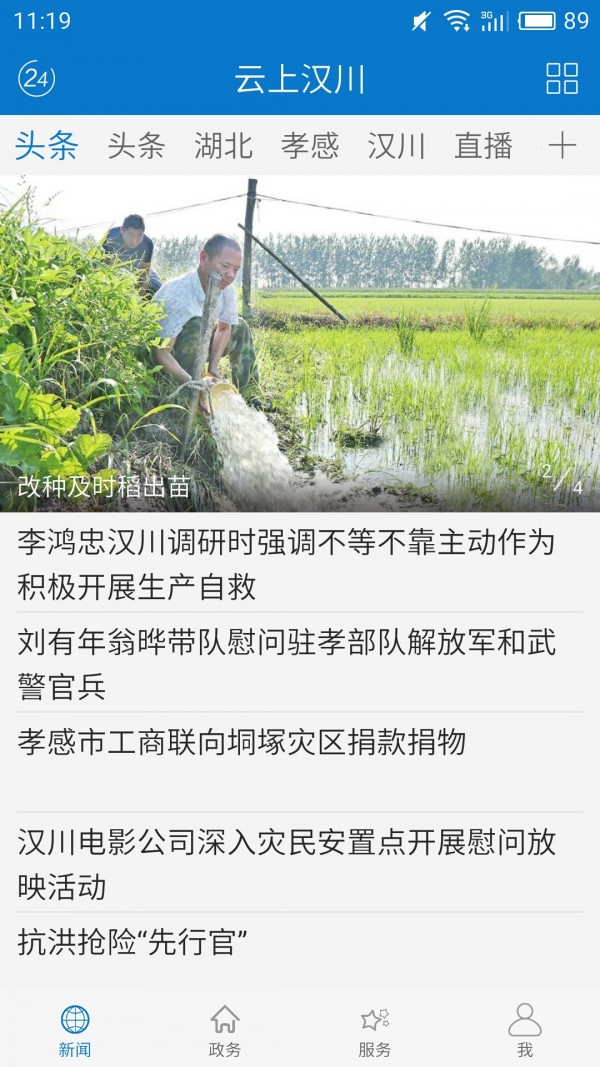Read the article about 李鸿忠汉川调研
The width and height of the screenshot is (600, 1067).
(x=286, y=564)
